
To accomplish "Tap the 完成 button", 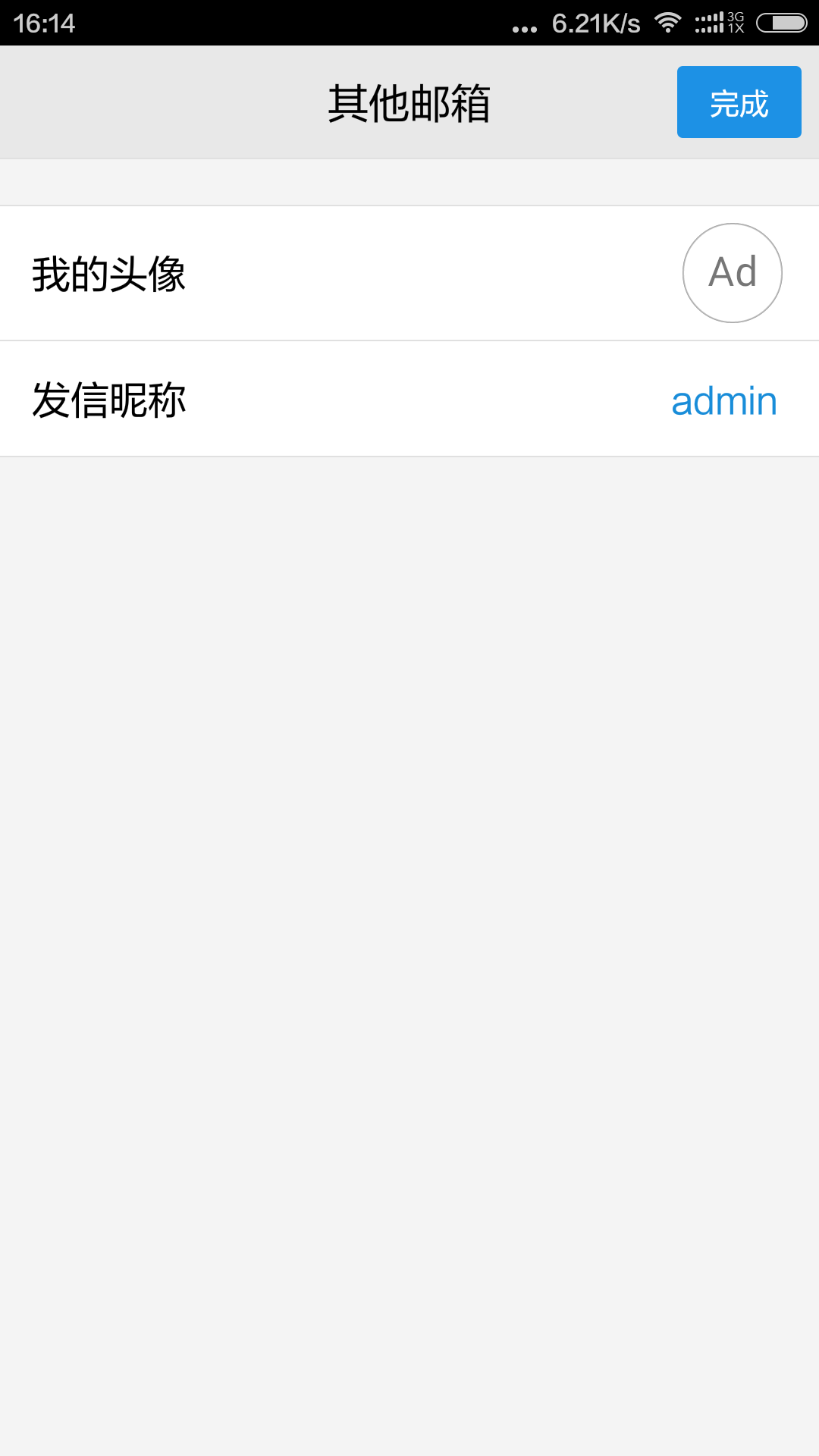I will pos(739,102).
